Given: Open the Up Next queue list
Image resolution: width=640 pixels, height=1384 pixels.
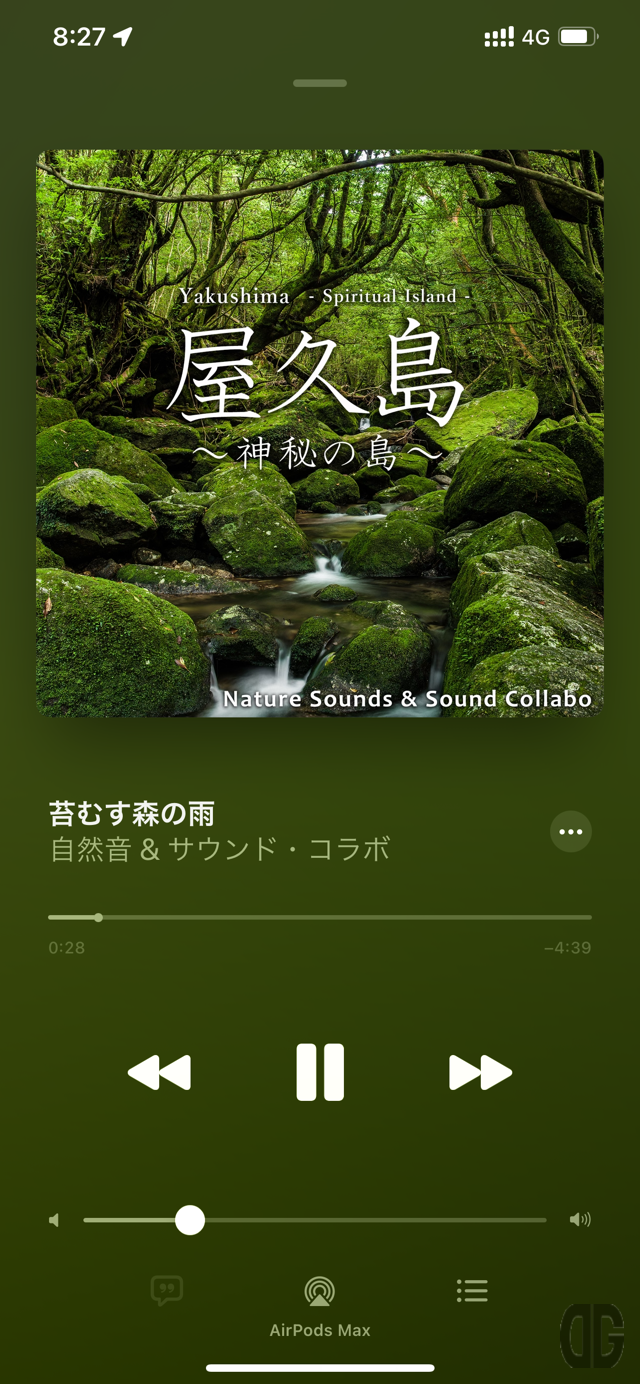Looking at the screenshot, I should point(472,1290).
